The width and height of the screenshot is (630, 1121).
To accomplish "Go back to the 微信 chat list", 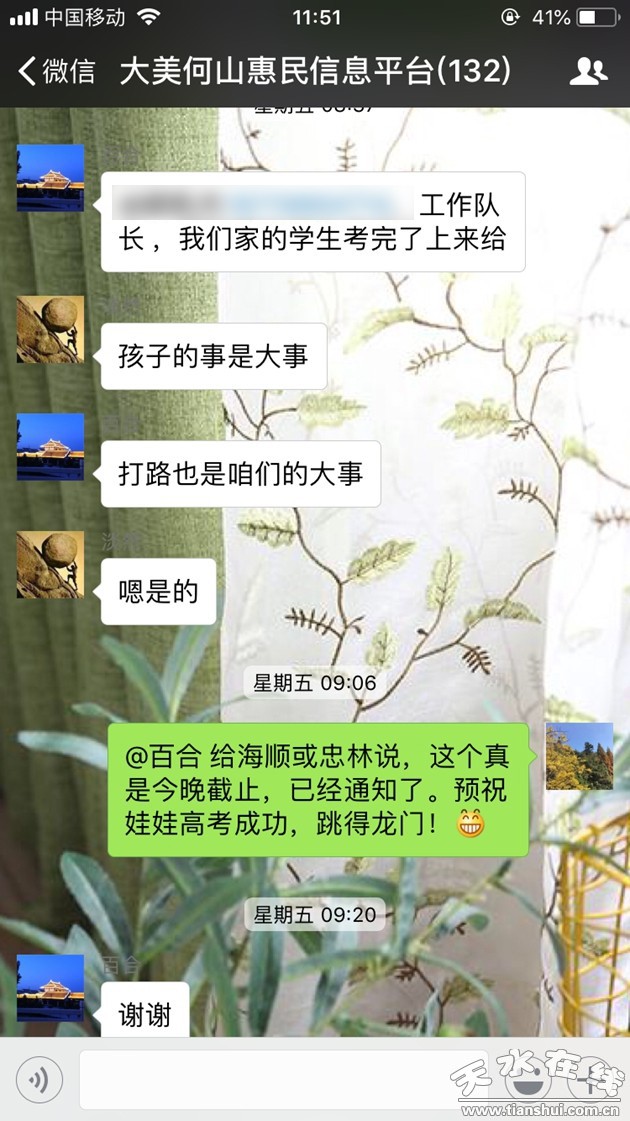I will point(56,71).
